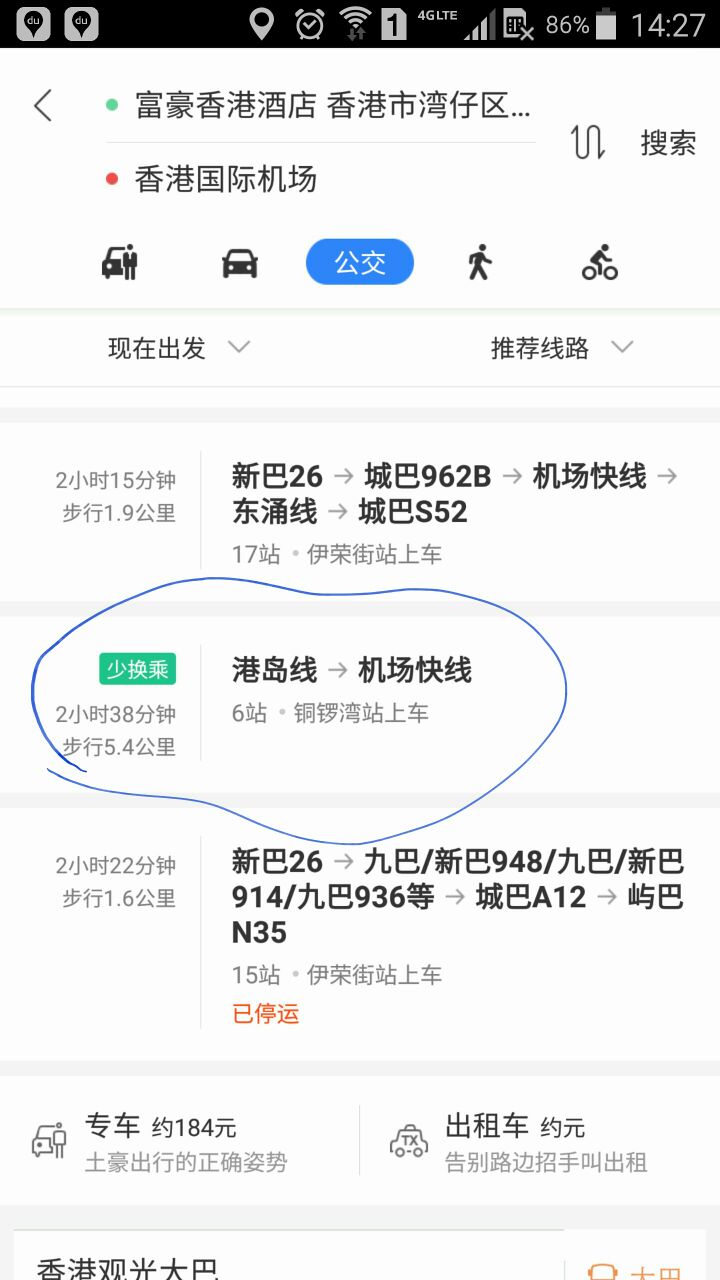Select the 公交 transit tab

click(x=360, y=263)
